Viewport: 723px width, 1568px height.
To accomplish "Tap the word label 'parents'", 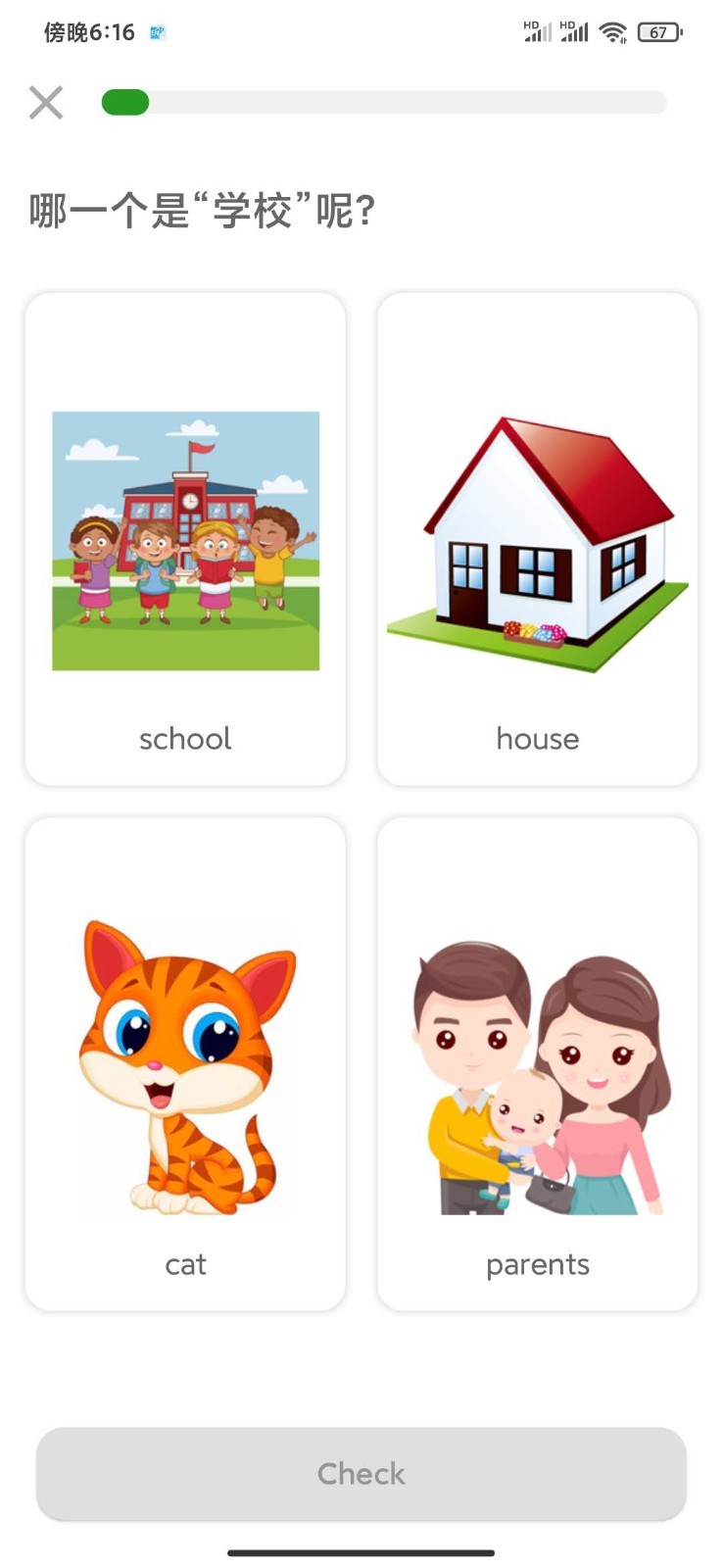I will pyautogui.click(x=537, y=1264).
